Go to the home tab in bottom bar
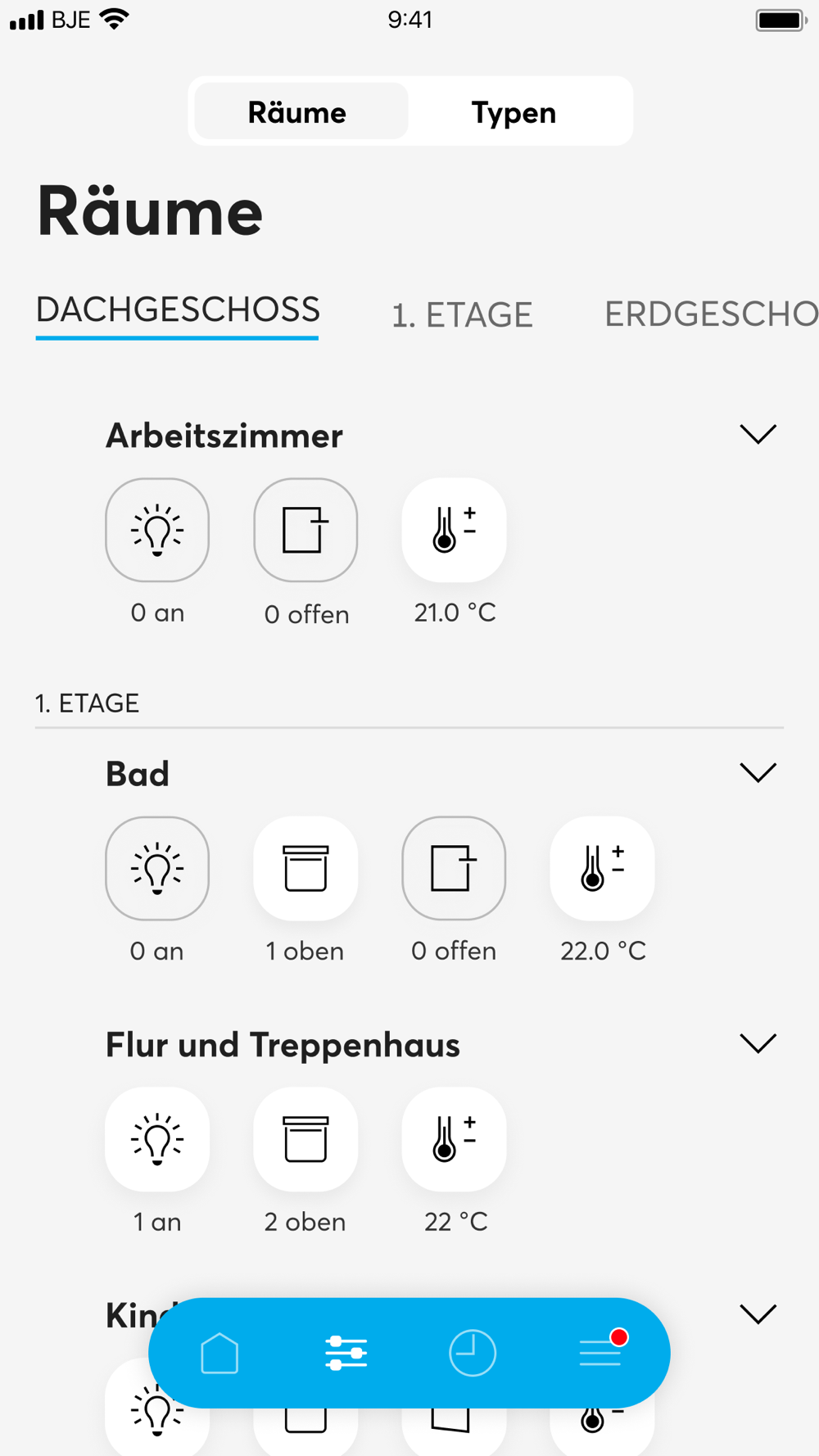 point(219,1353)
